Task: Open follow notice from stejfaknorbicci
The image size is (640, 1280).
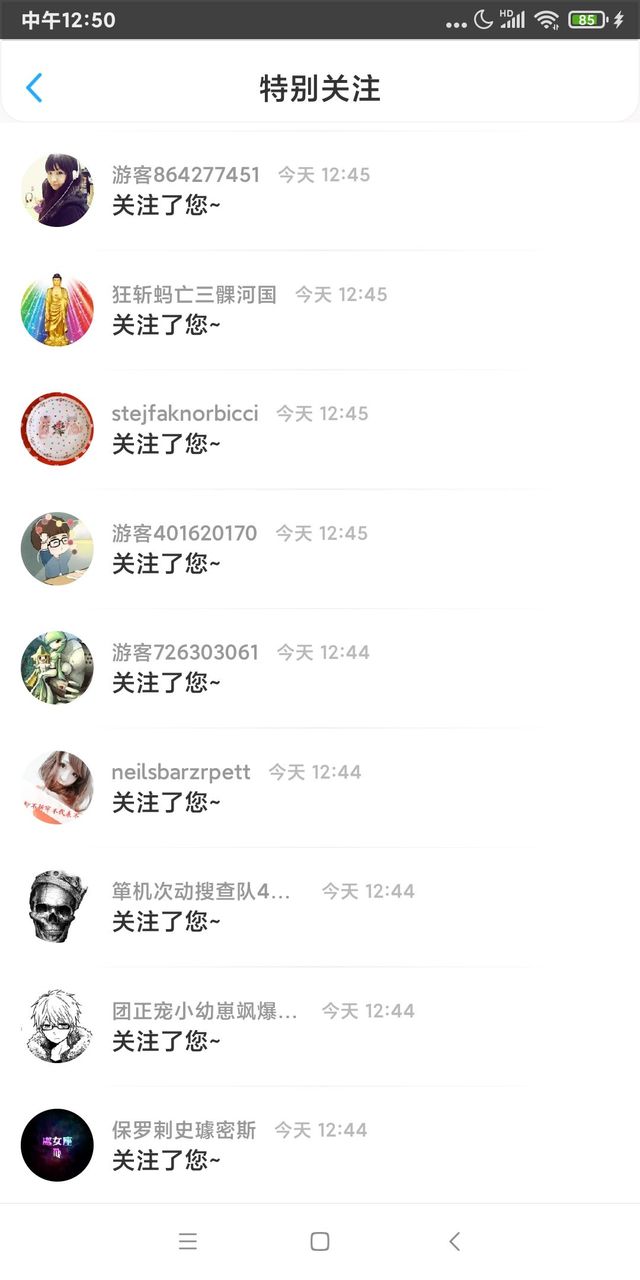Action: (320, 429)
